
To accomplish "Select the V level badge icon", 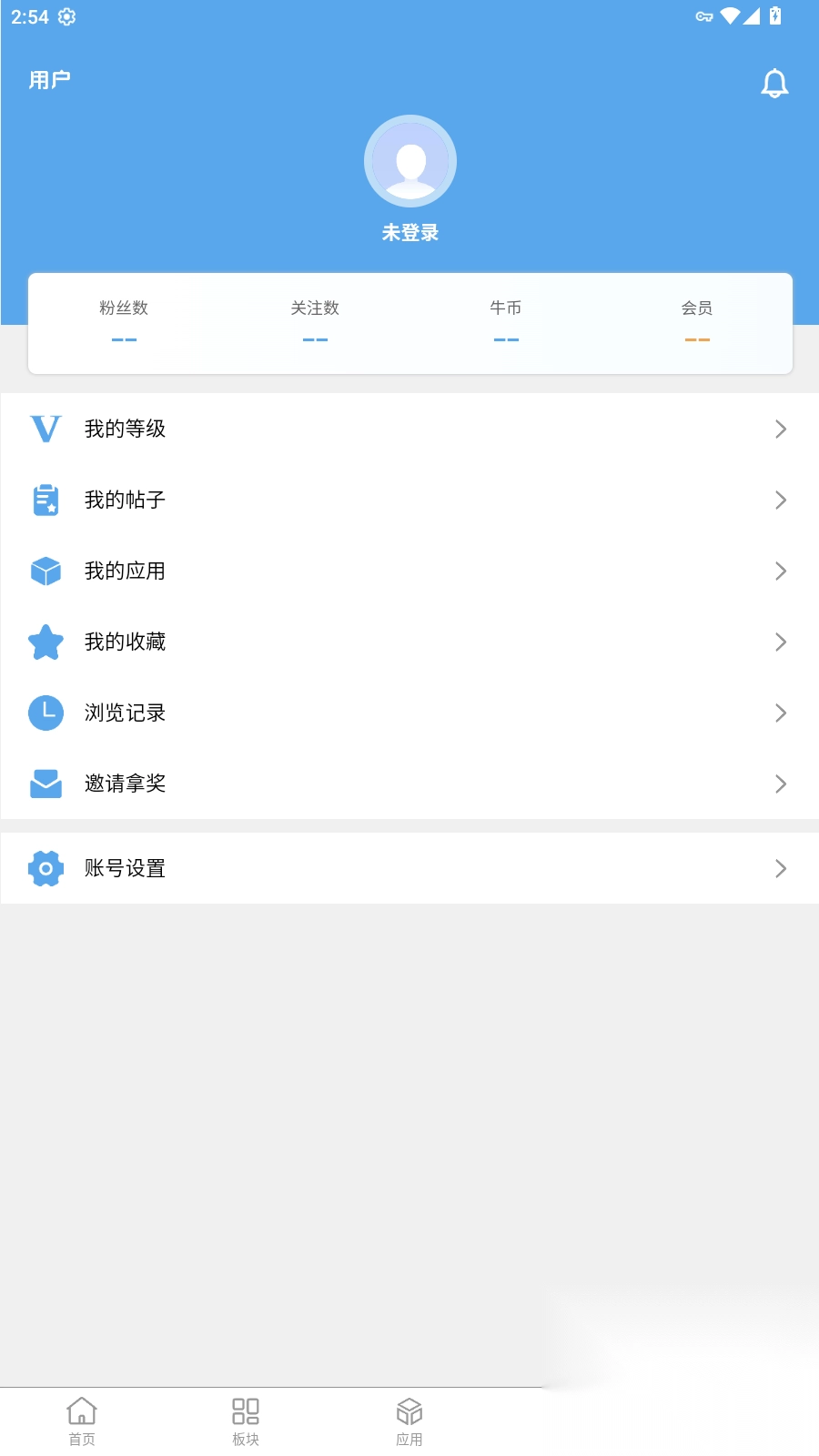I will click(x=45, y=429).
